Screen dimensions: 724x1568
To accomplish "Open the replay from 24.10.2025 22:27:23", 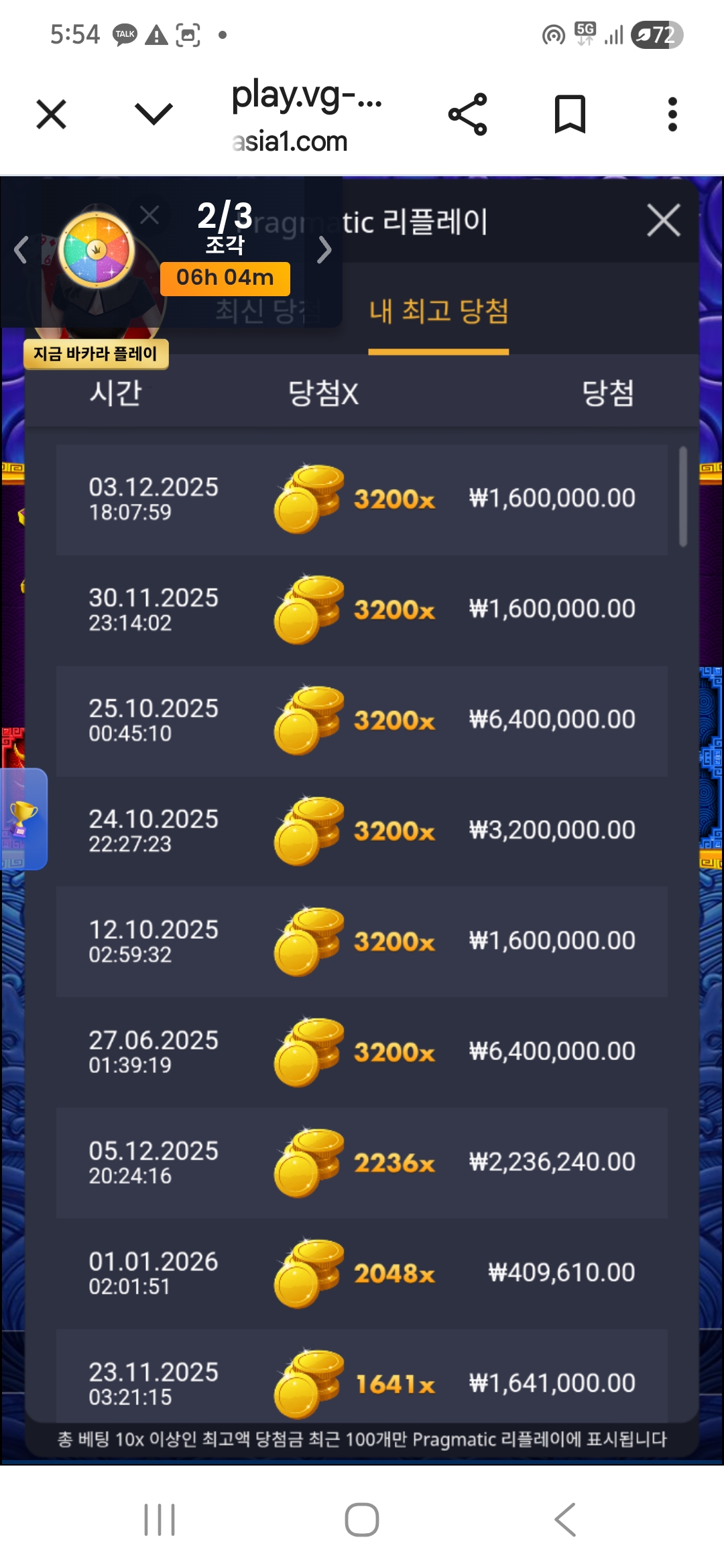I will 362,831.
